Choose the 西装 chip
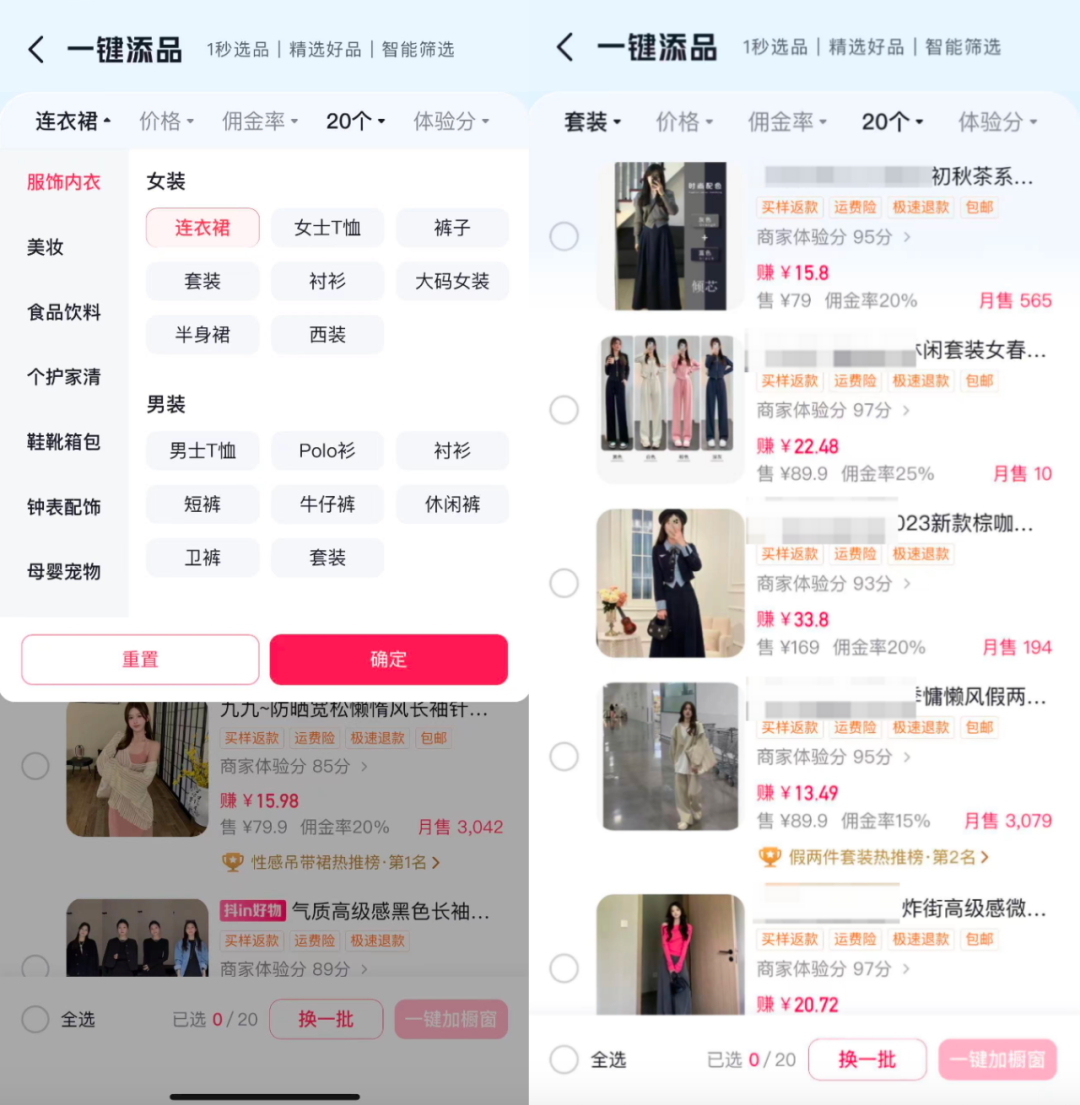 [327, 335]
